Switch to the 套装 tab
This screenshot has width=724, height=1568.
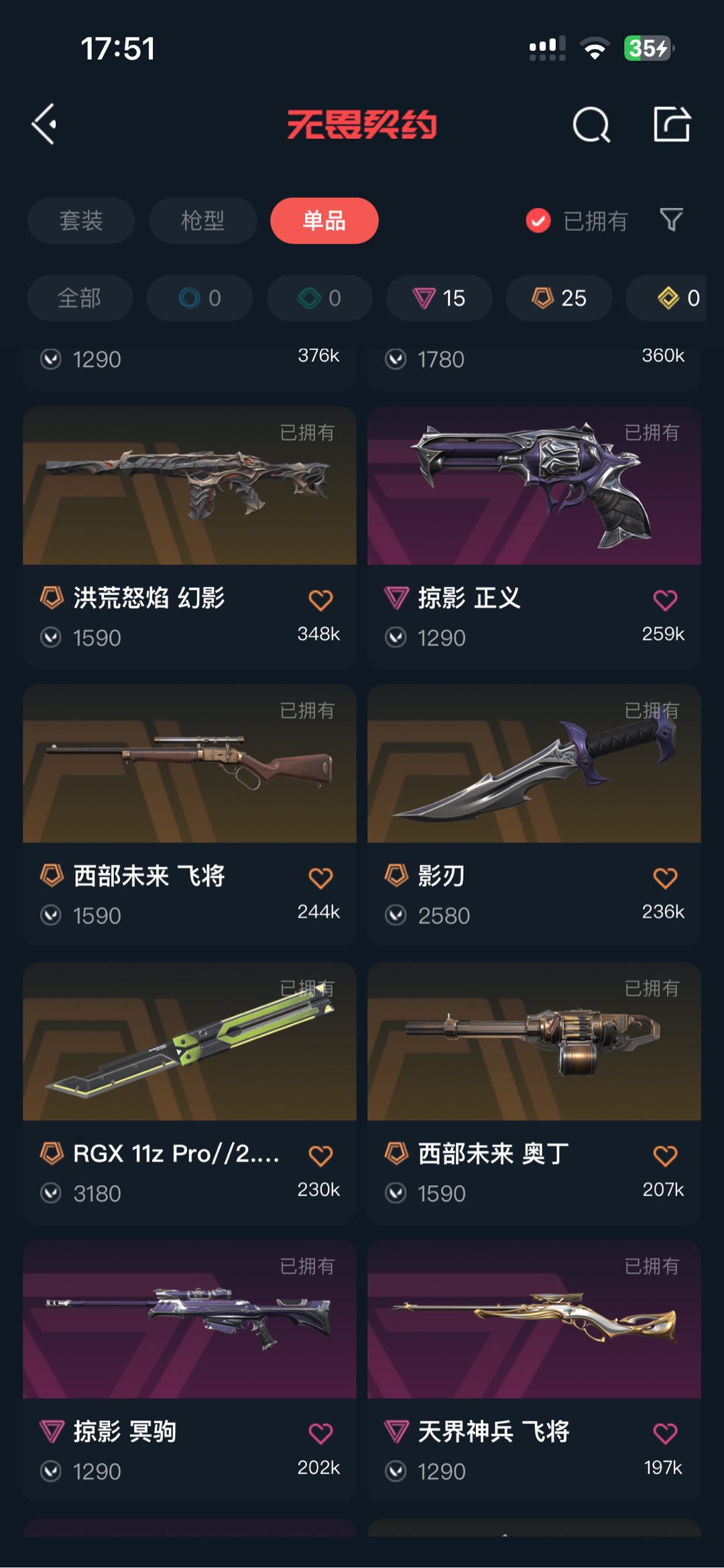click(81, 221)
